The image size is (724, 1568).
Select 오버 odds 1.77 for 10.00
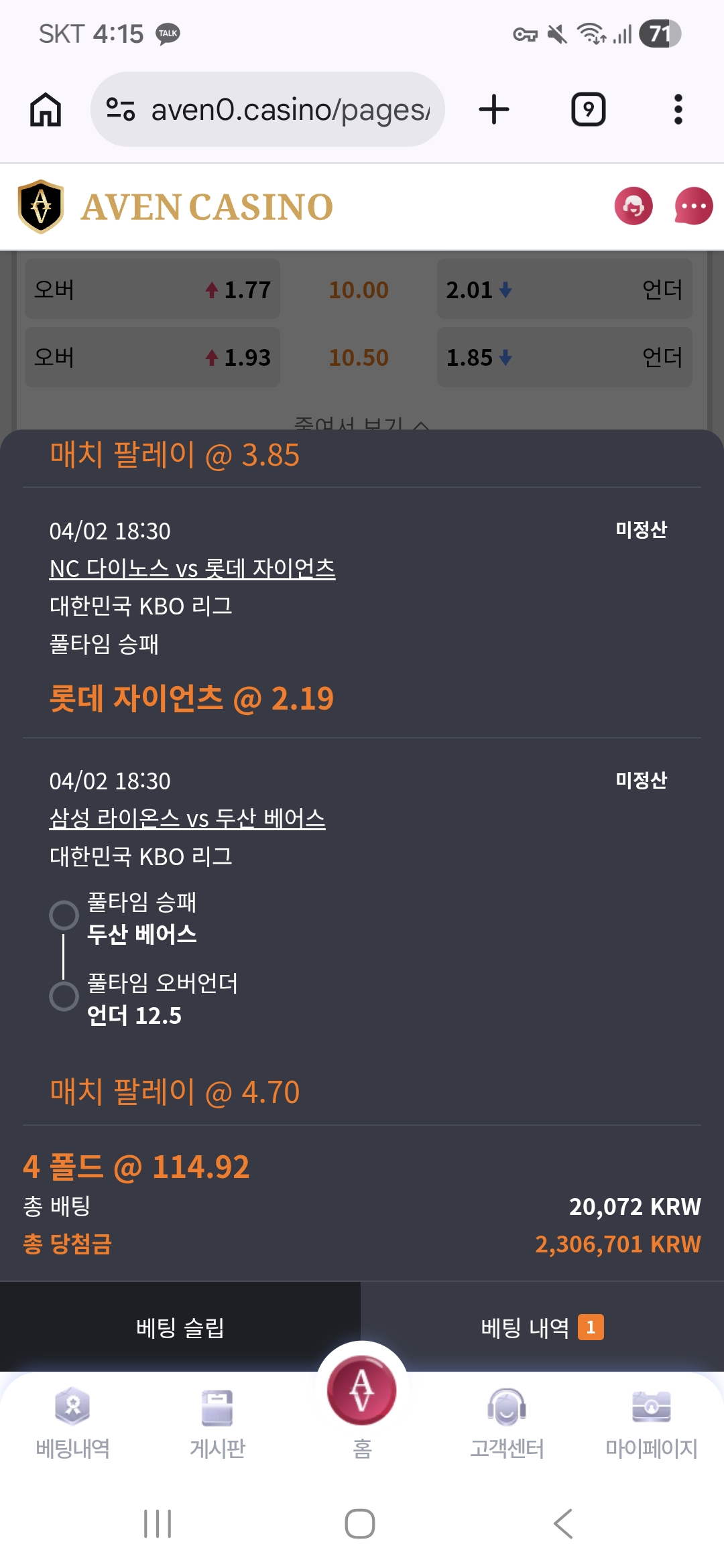pos(152,289)
